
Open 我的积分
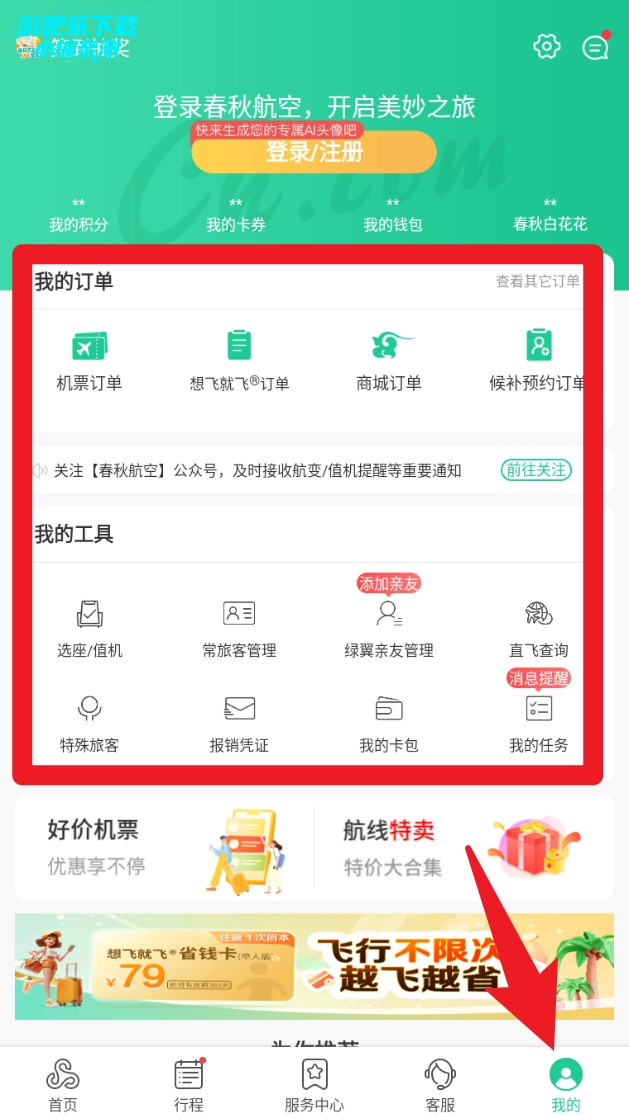click(x=79, y=216)
